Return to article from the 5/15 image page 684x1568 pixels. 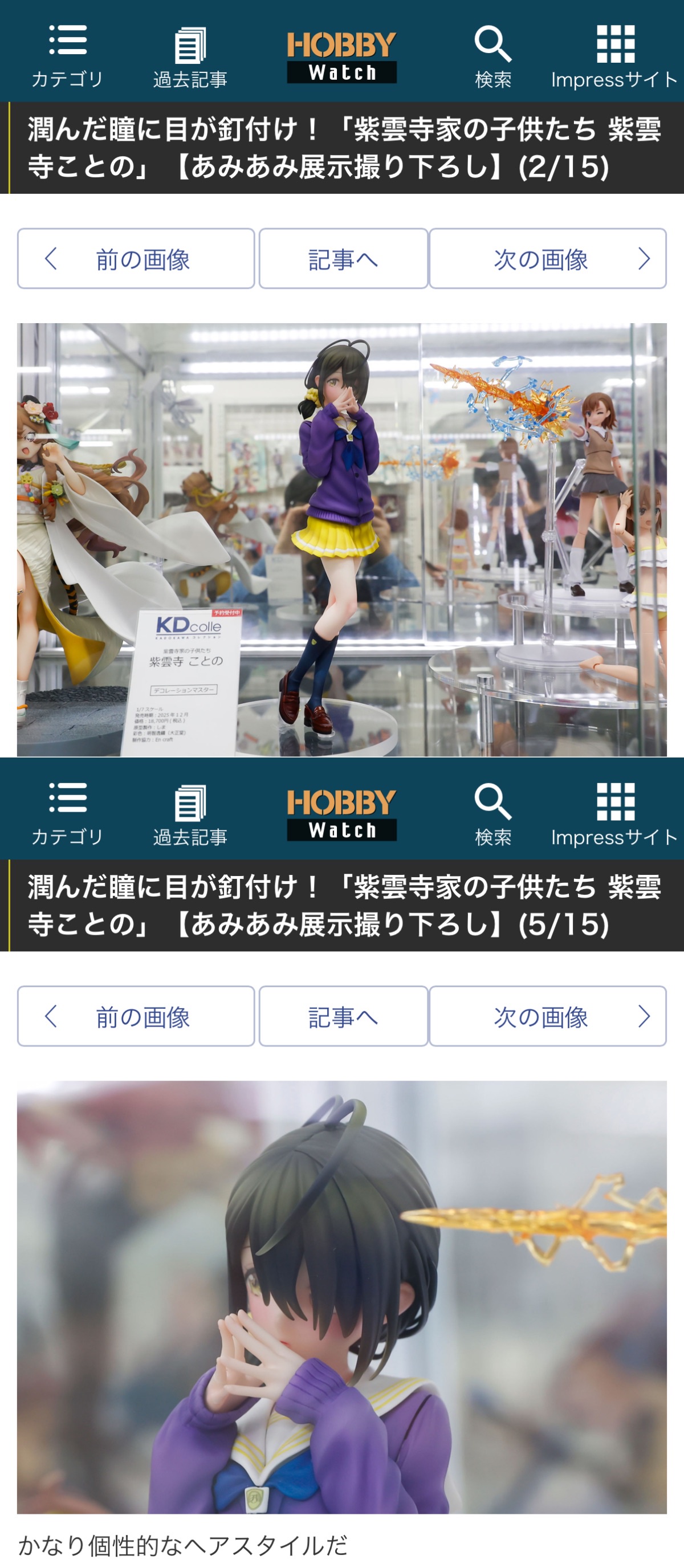pos(343,1016)
